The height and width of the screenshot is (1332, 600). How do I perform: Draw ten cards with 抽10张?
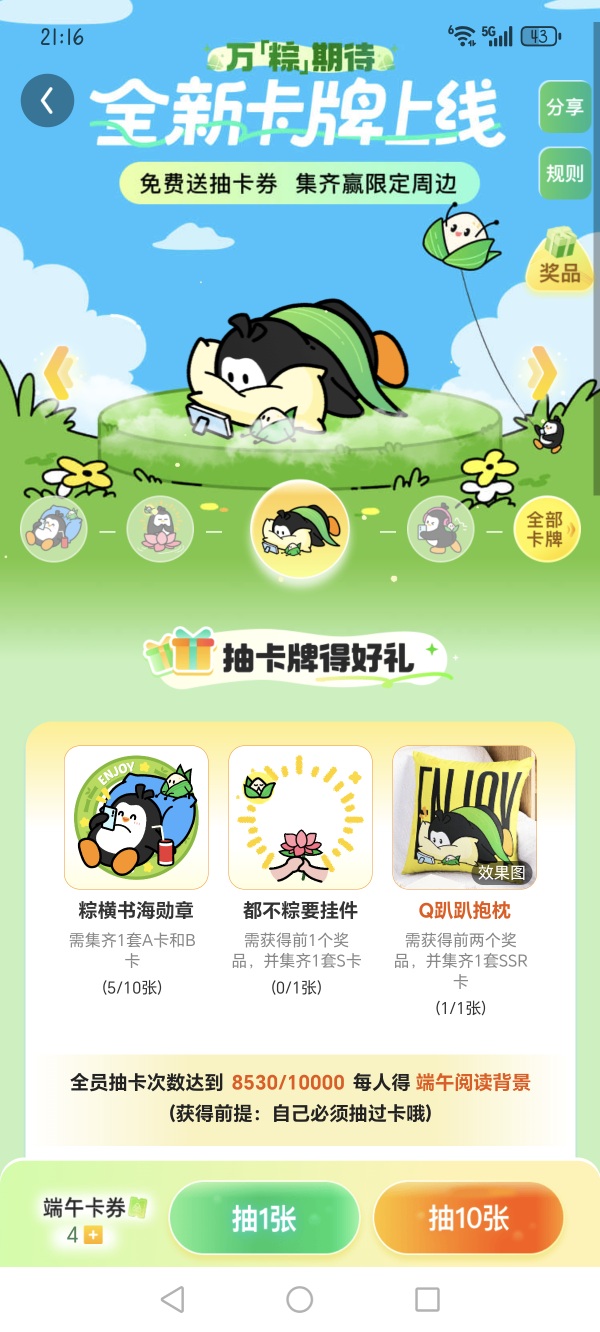(x=469, y=1219)
